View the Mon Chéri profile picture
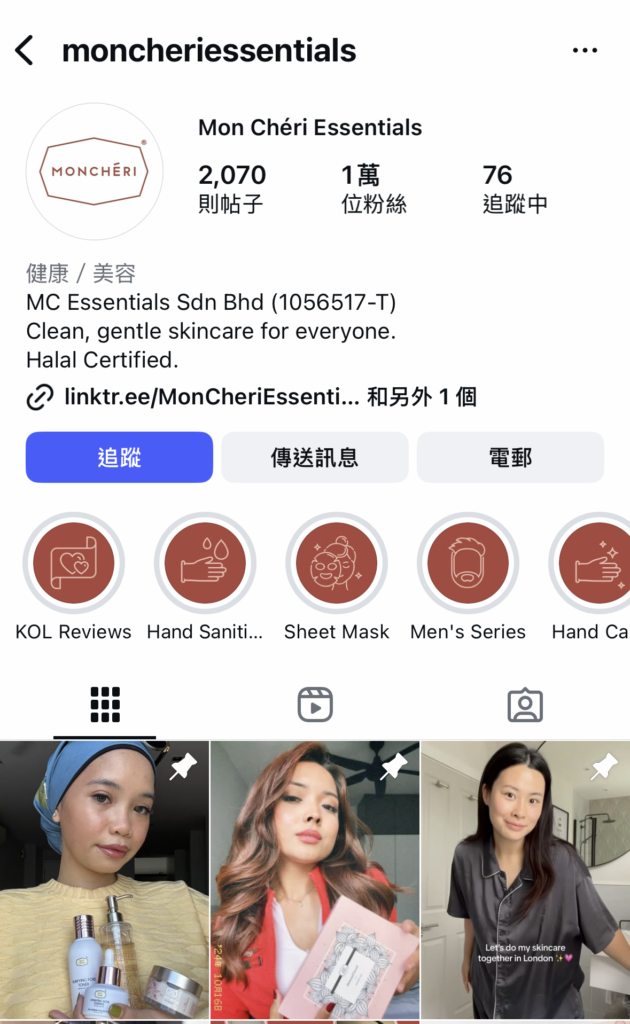 (94, 171)
